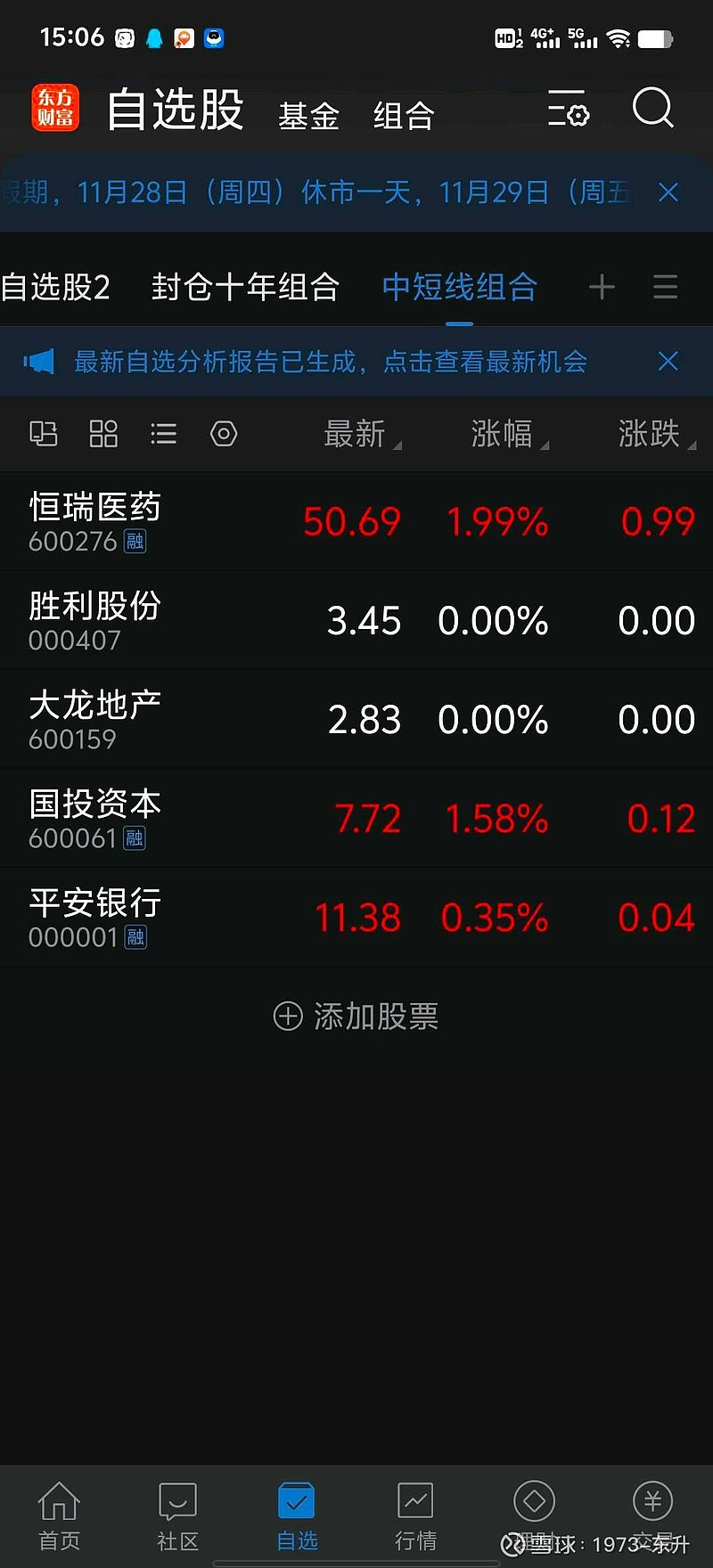Click the list settings icon beside the search
Screen dimensions: 713x1568
(569, 109)
